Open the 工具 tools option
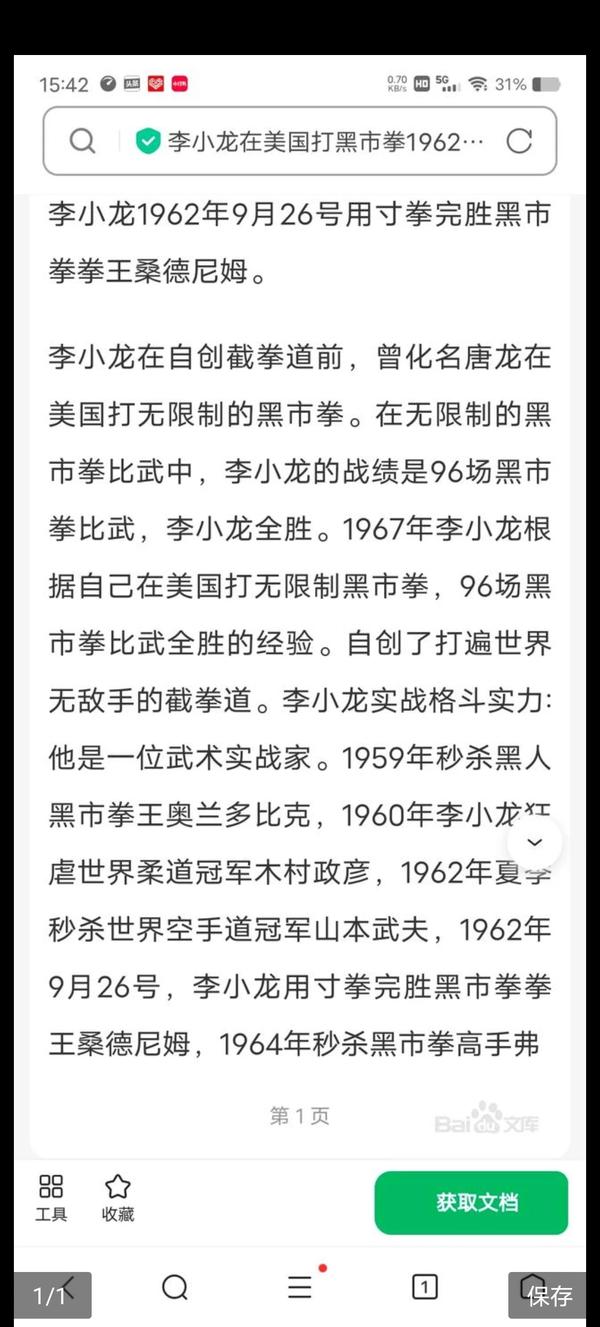 click(51, 1198)
